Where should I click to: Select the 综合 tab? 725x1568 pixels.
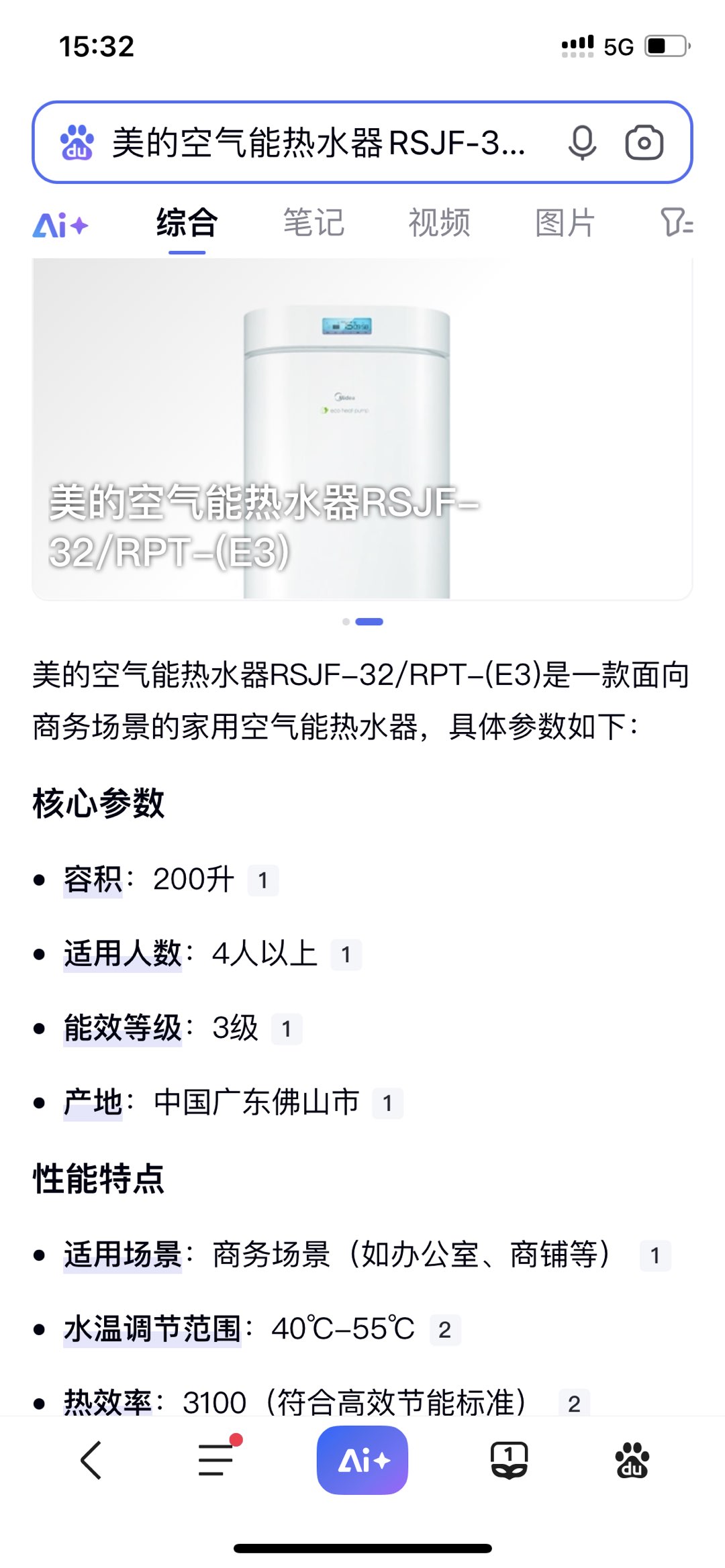coord(187,223)
